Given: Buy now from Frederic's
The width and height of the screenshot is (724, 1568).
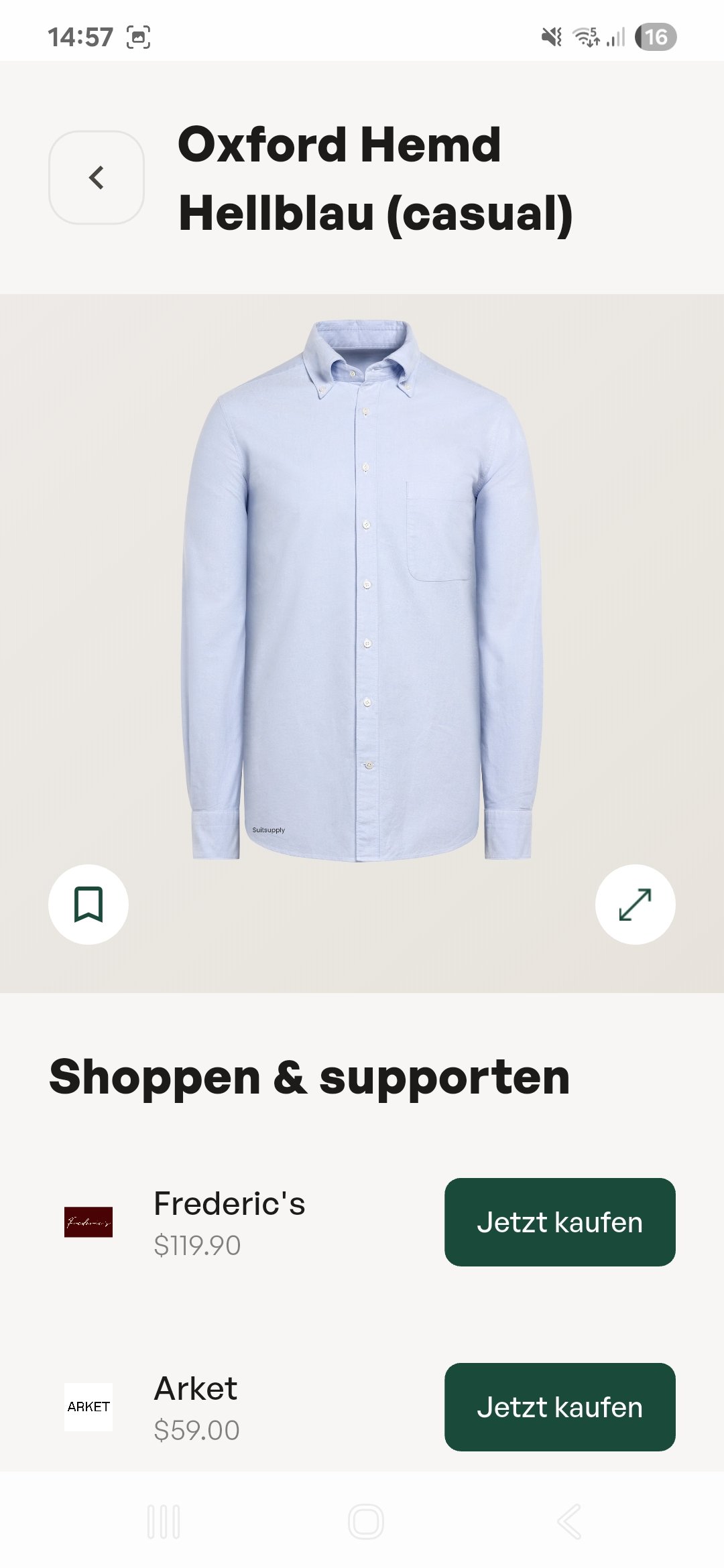Looking at the screenshot, I should tap(559, 1222).
